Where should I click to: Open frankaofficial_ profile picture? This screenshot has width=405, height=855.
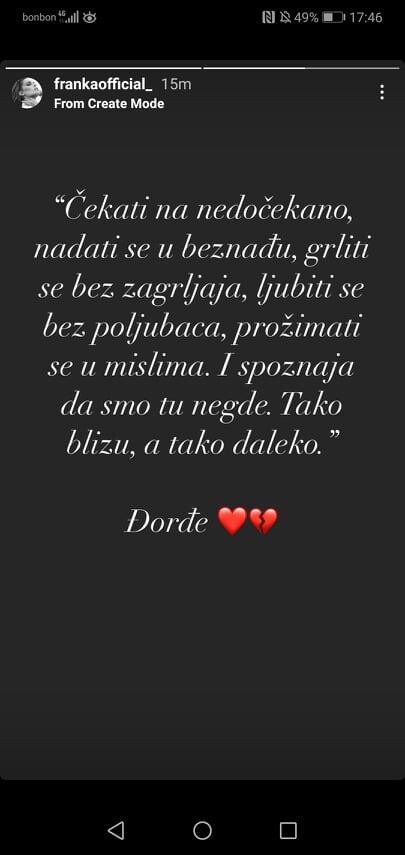click(x=27, y=93)
